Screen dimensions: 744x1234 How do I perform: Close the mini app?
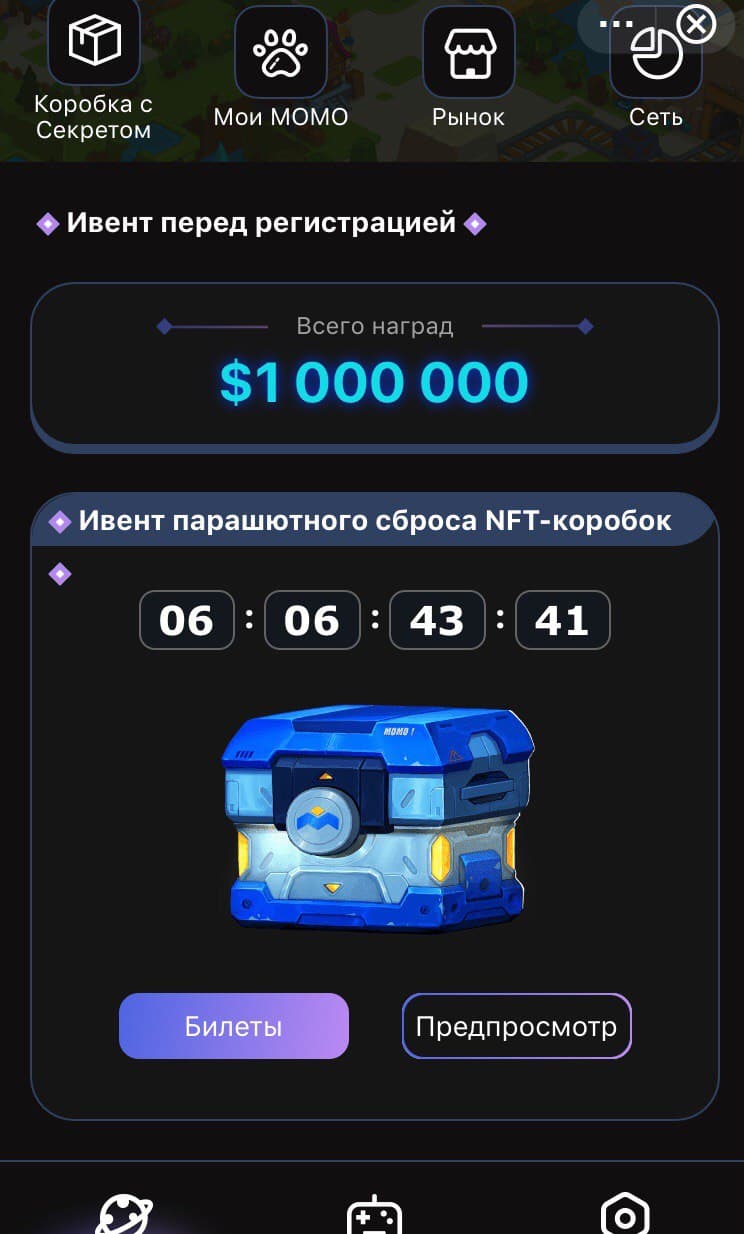tap(696, 23)
